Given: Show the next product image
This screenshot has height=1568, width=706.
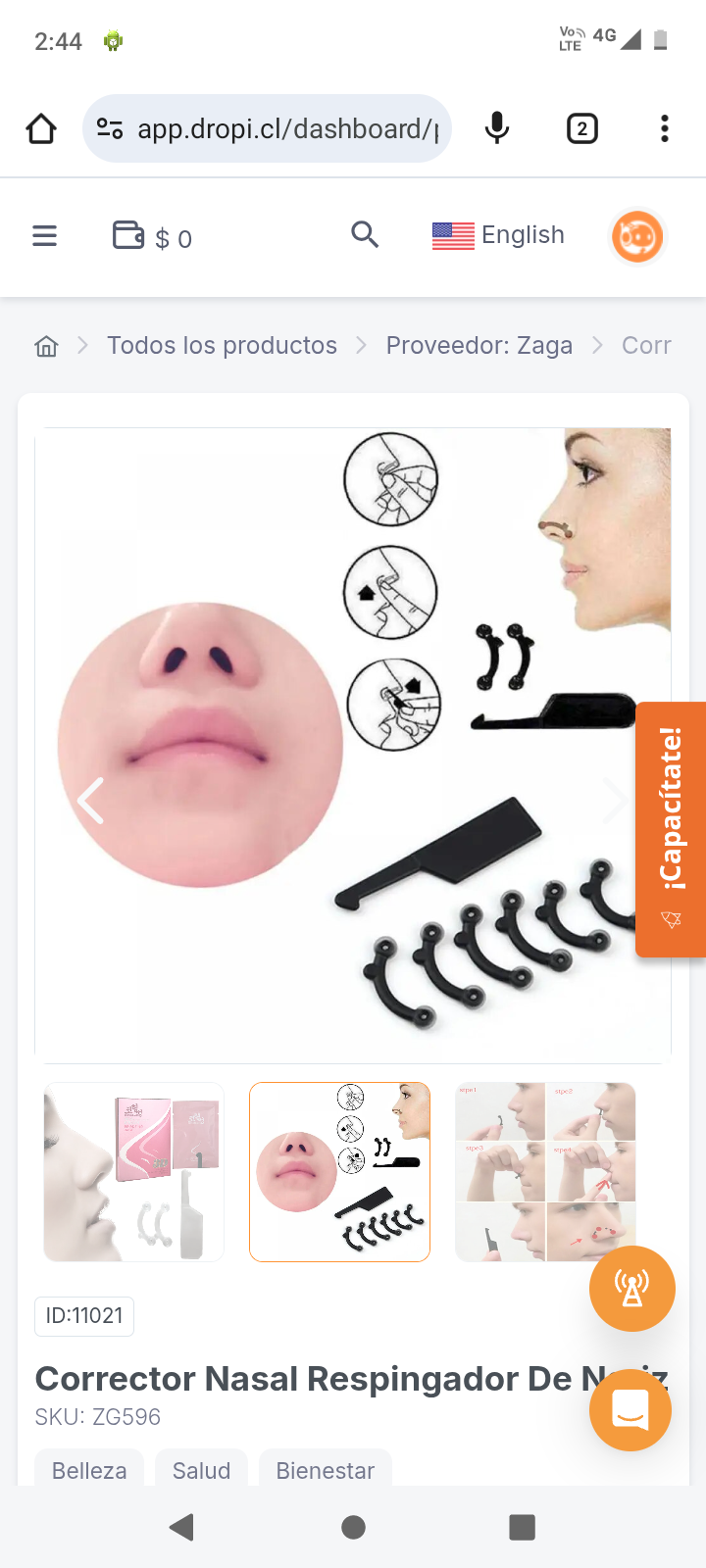Looking at the screenshot, I should click(x=614, y=801).
